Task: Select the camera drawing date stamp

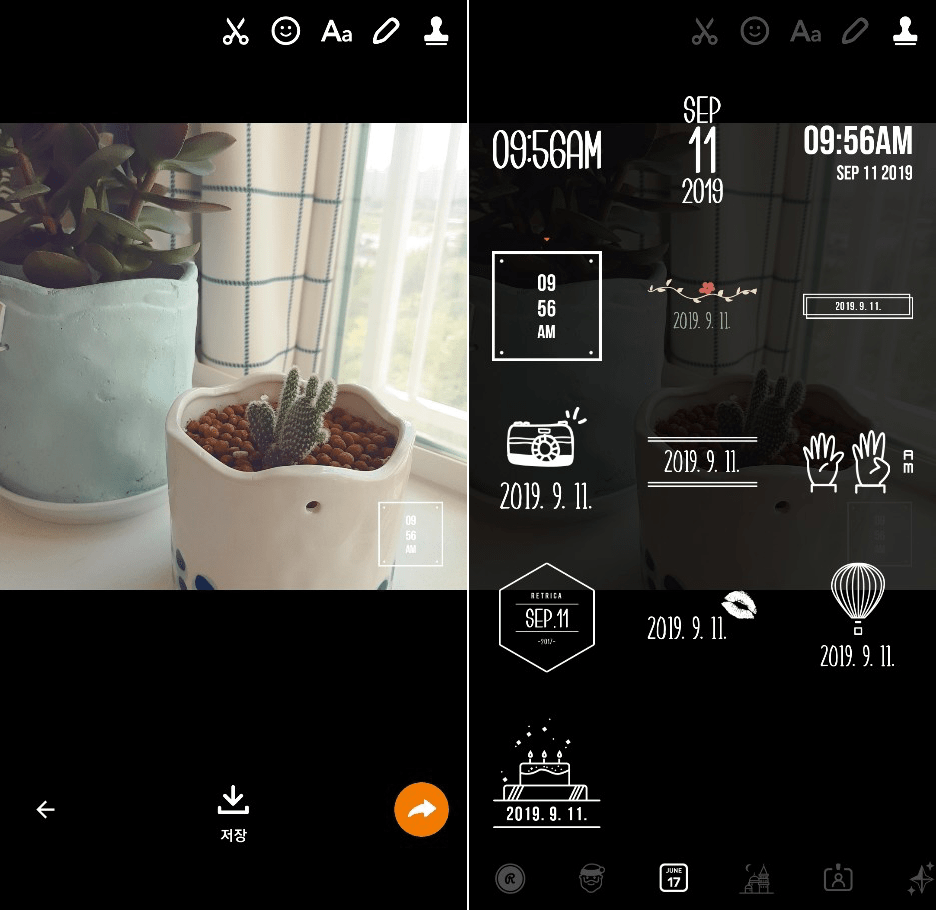Action: coord(546,463)
